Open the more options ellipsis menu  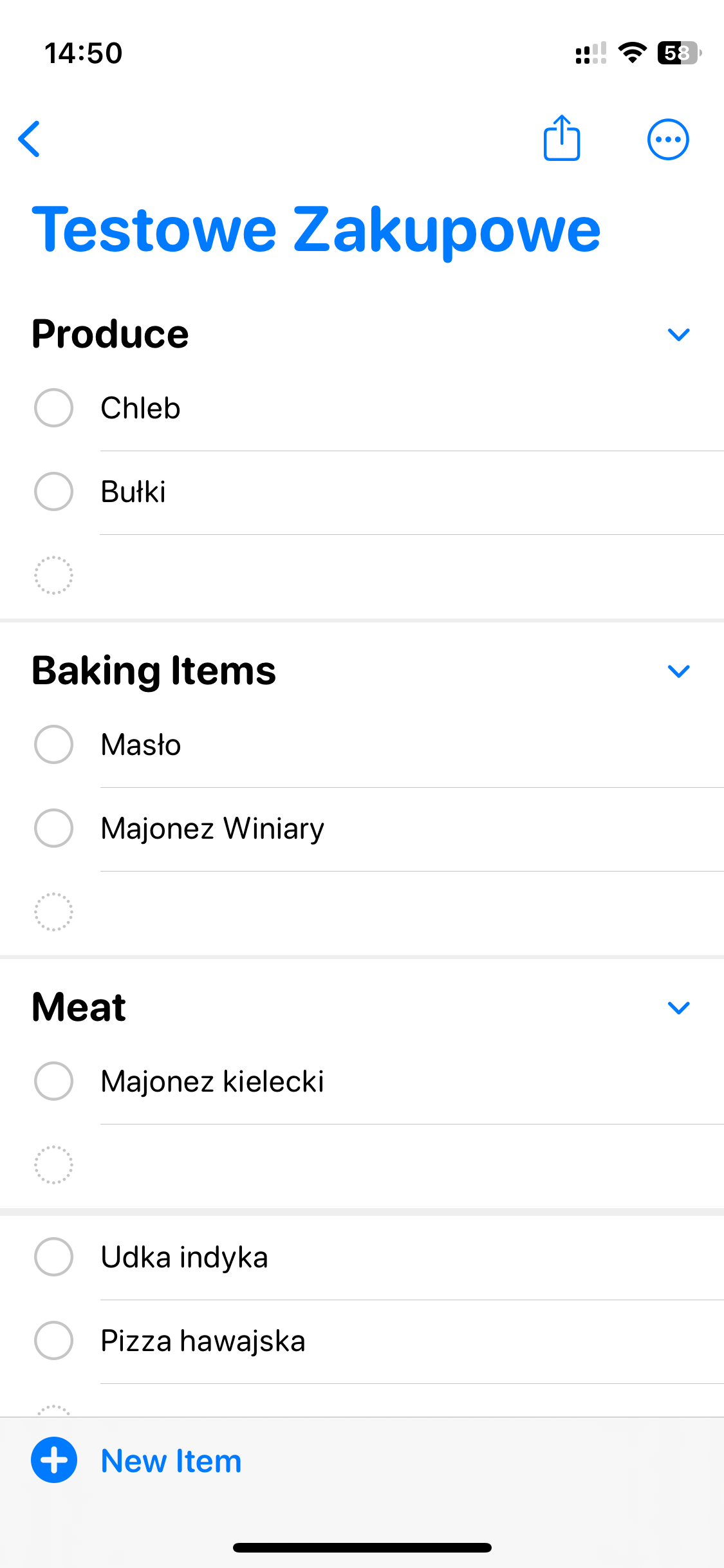pos(668,139)
